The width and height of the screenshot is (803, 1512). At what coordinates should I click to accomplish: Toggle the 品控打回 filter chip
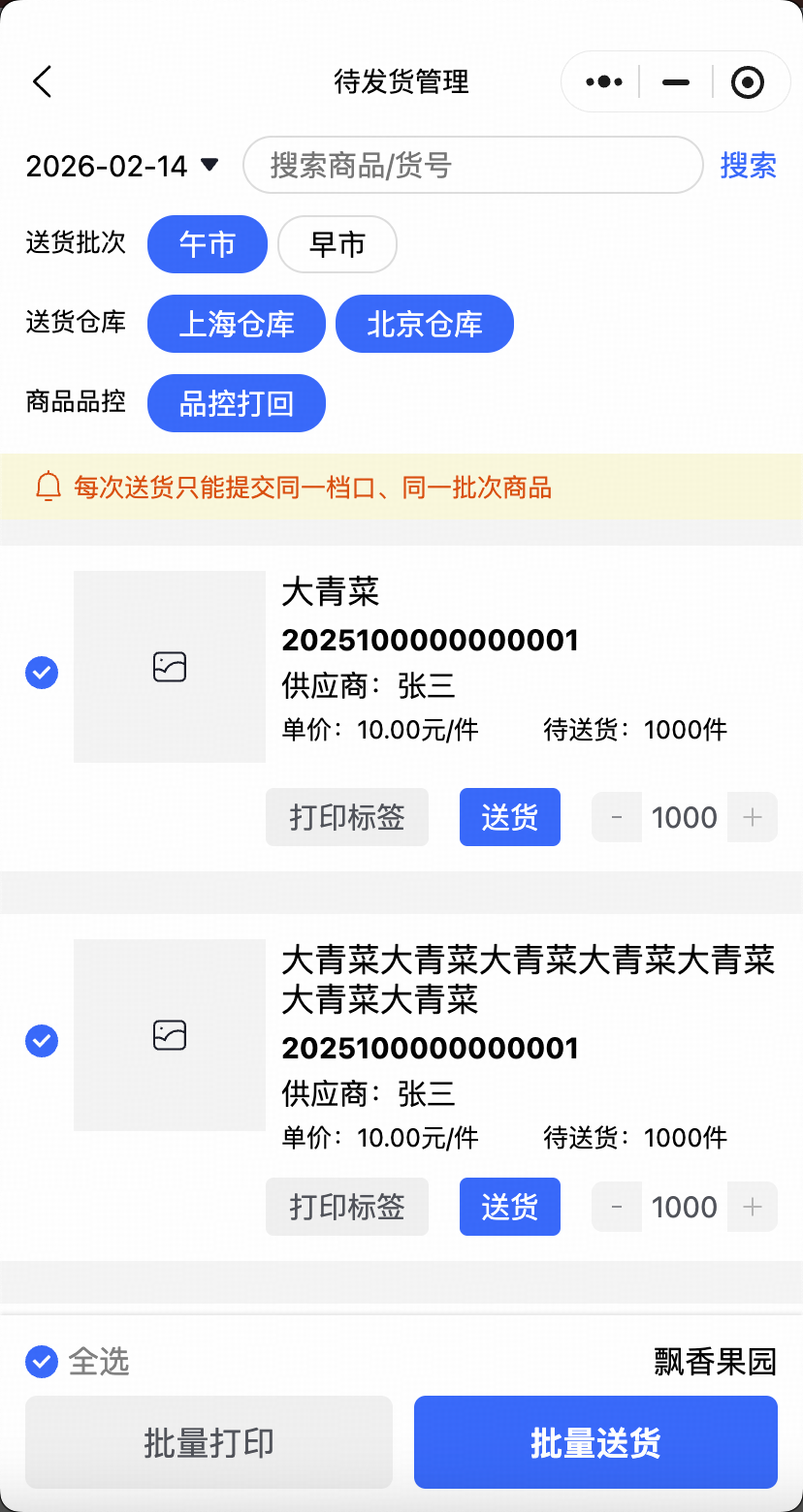point(236,403)
